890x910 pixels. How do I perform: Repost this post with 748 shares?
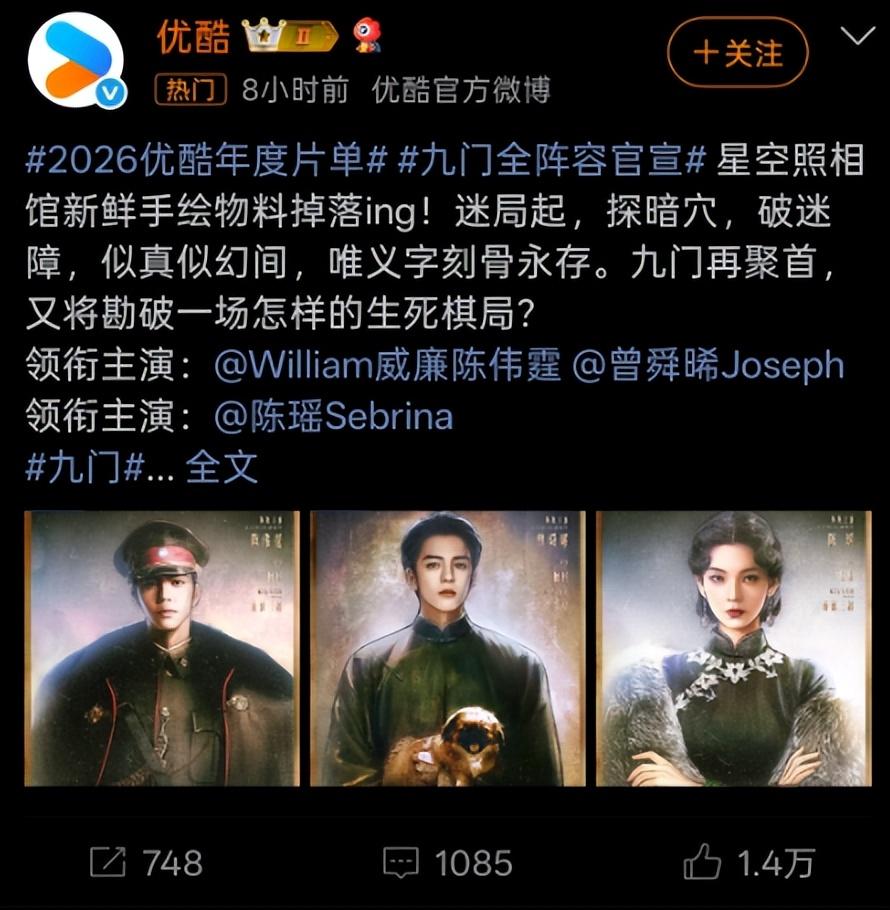[145, 863]
